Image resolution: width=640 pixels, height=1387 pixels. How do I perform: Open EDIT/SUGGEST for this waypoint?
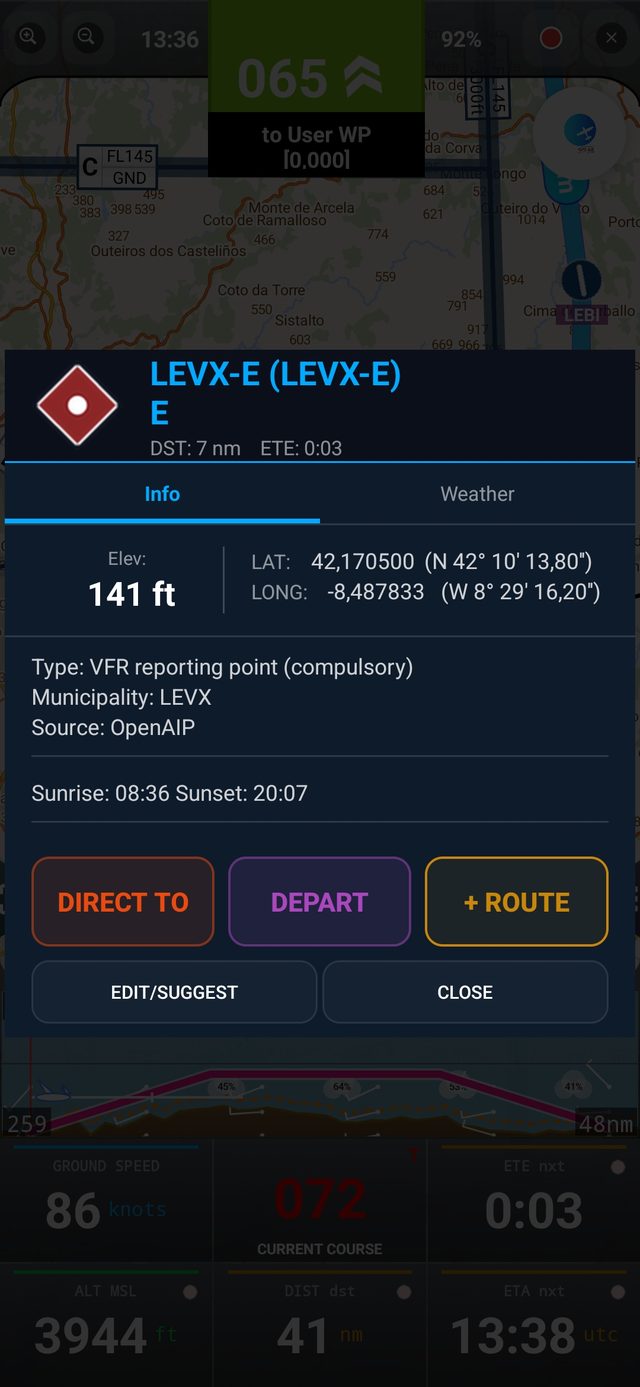174,992
